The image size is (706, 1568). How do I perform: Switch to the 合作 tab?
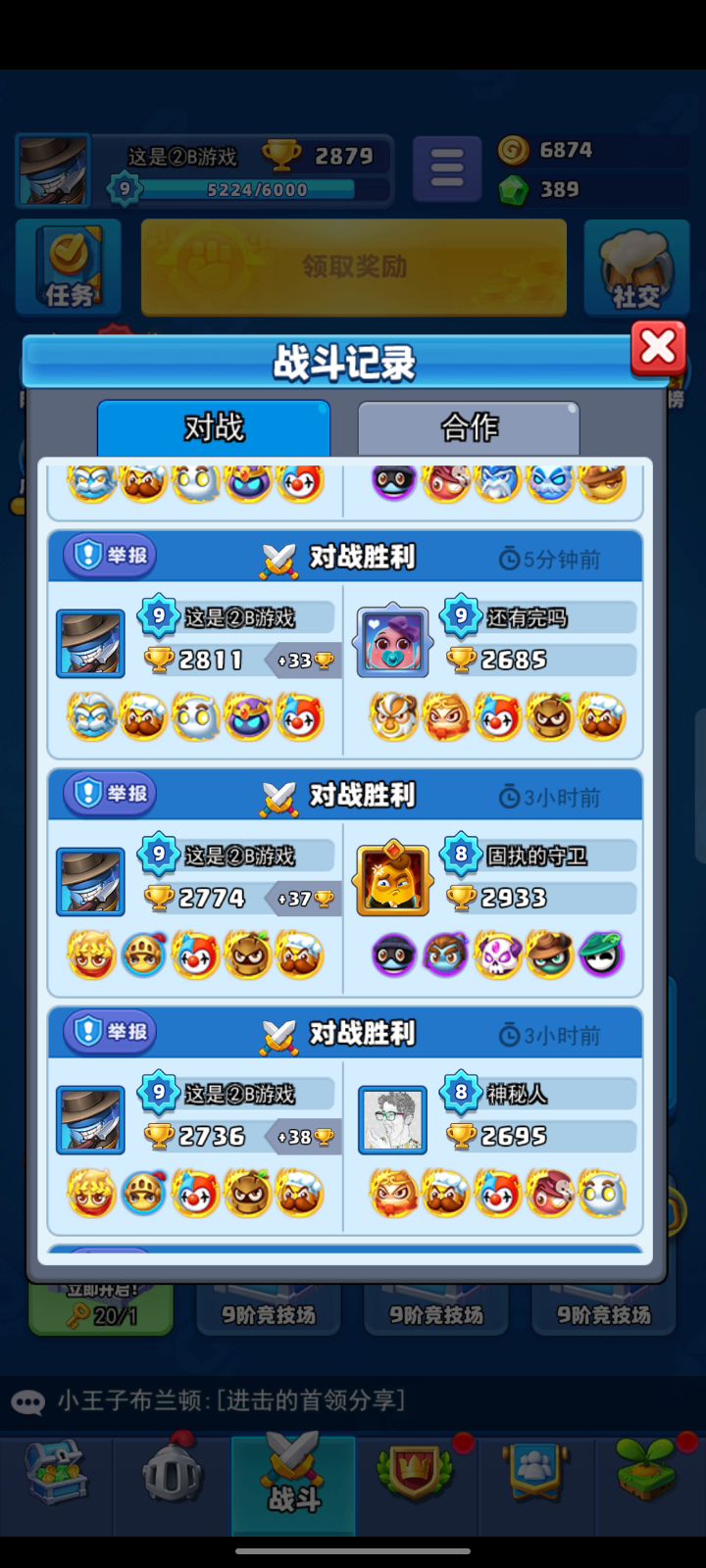pos(469,427)
